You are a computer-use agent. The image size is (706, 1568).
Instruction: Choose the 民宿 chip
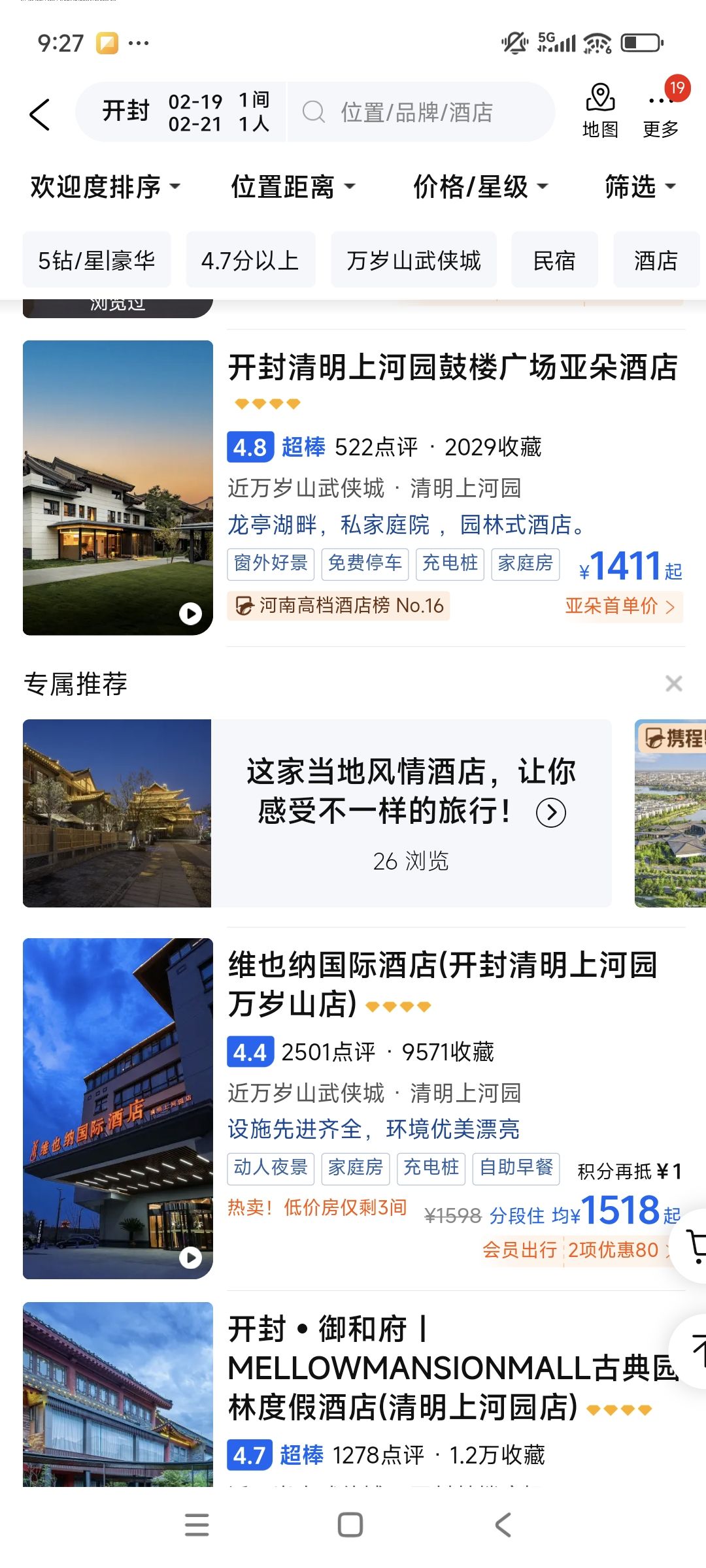point(554,260)
